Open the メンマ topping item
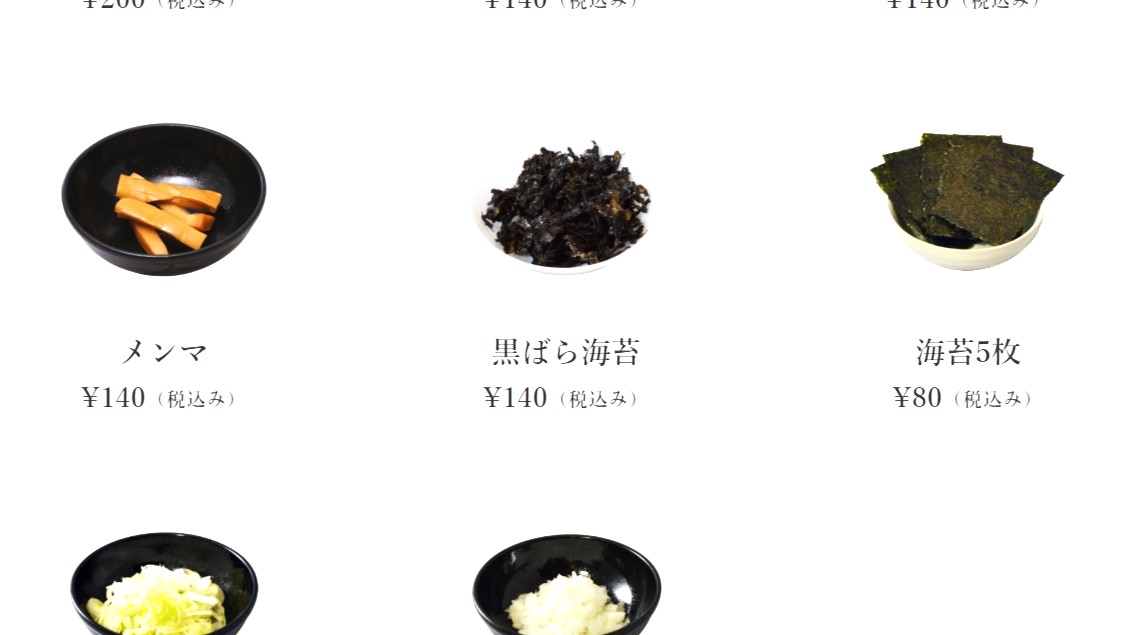Screen dimensions: 1128x635 (163, 201)
